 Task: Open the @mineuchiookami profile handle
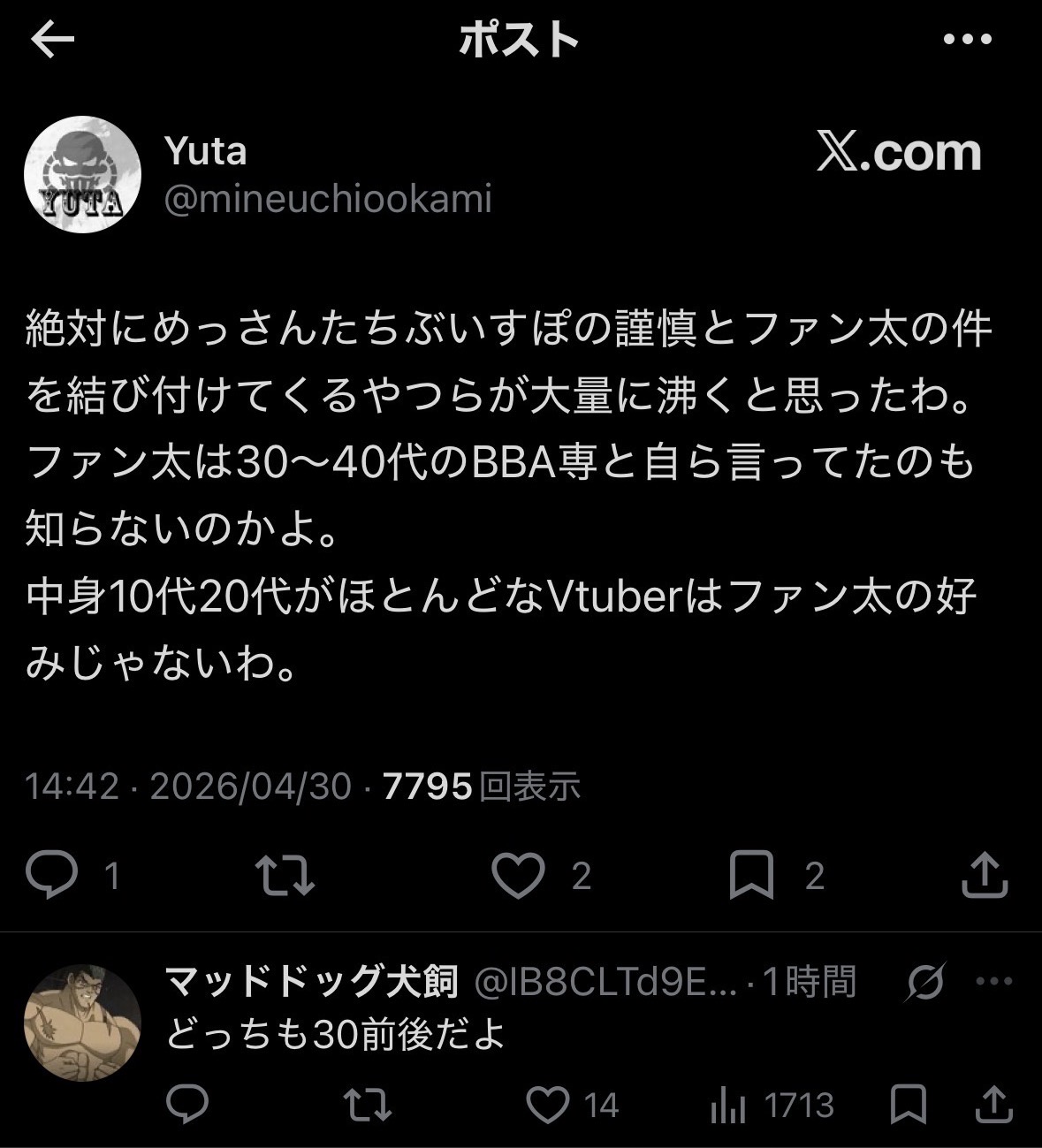[328, 200]
